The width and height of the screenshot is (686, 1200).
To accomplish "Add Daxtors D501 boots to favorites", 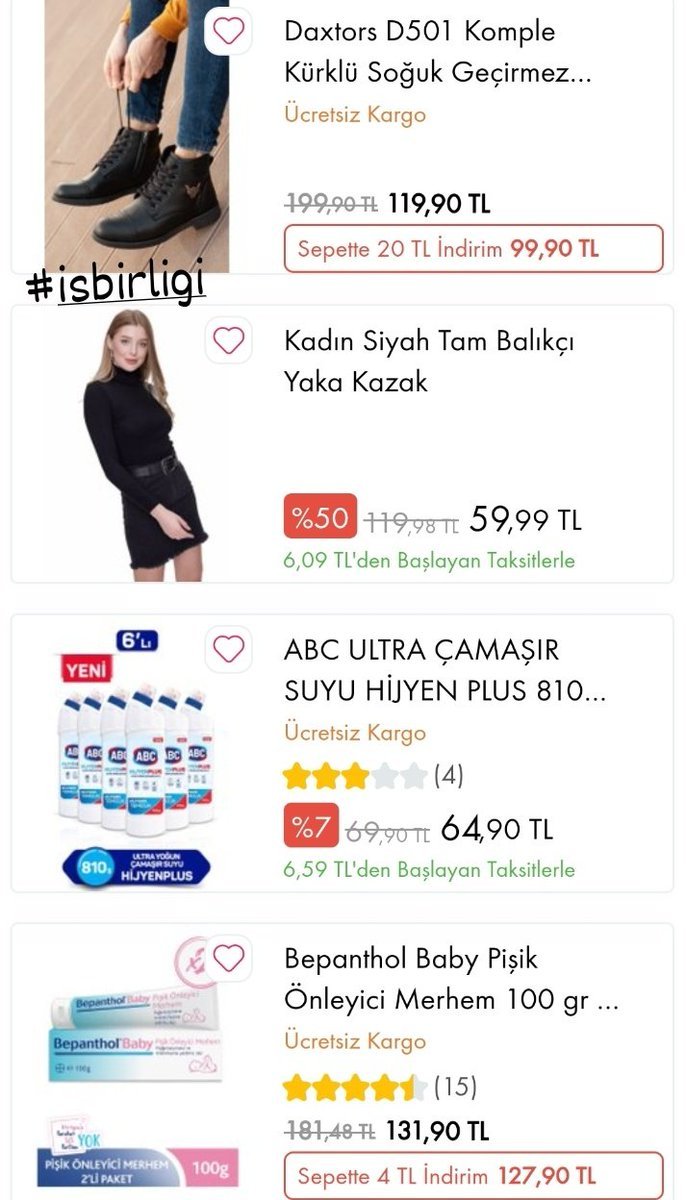I will click(229, 31).
